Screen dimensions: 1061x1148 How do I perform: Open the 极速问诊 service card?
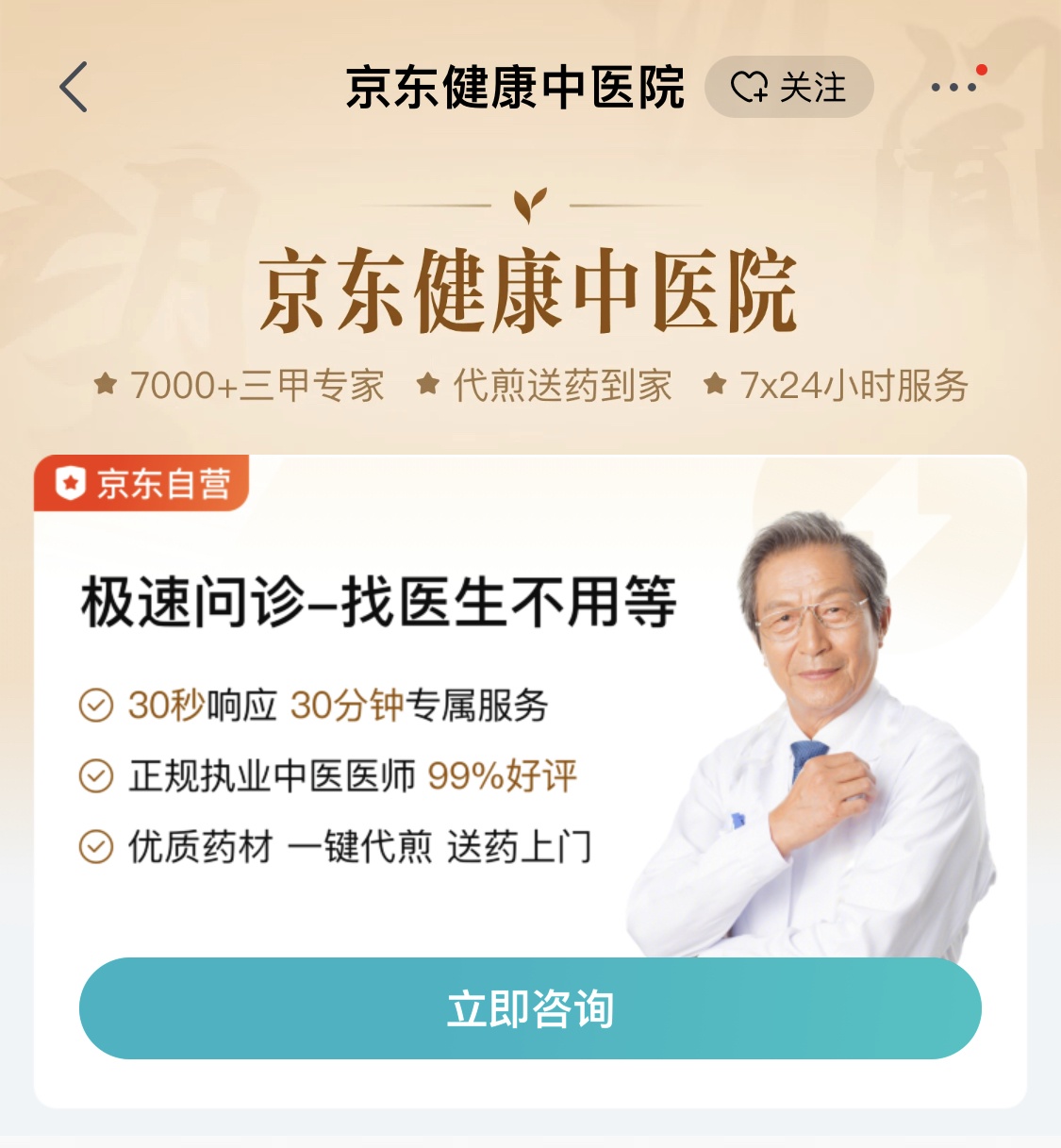click(377, 604)
